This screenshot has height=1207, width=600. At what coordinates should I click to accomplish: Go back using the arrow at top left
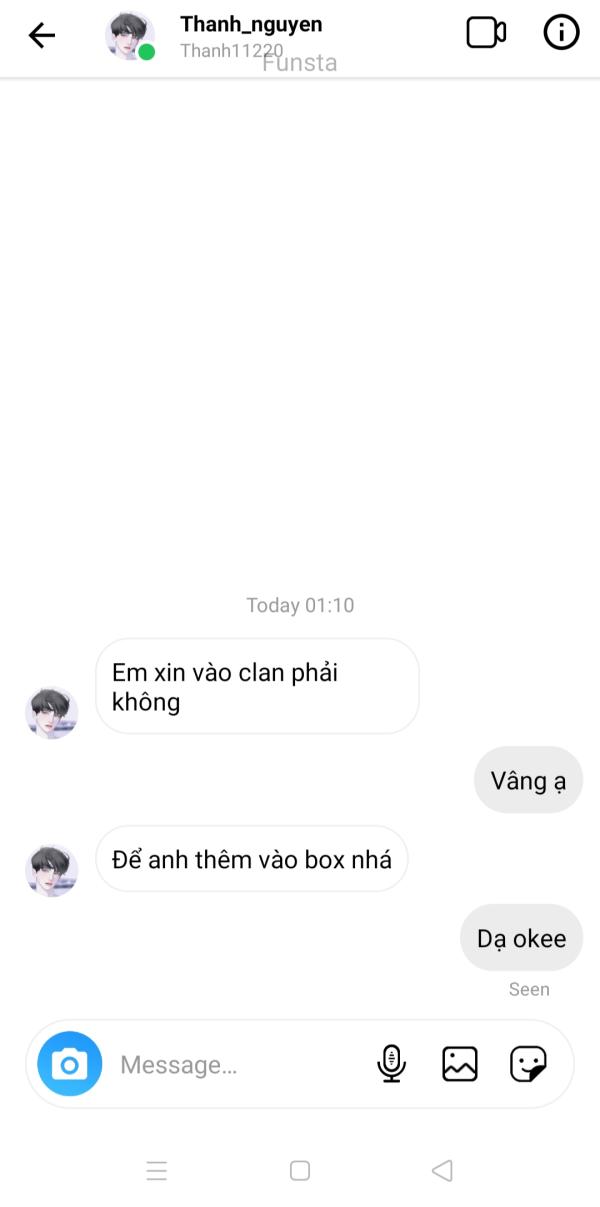click(42, 36)
